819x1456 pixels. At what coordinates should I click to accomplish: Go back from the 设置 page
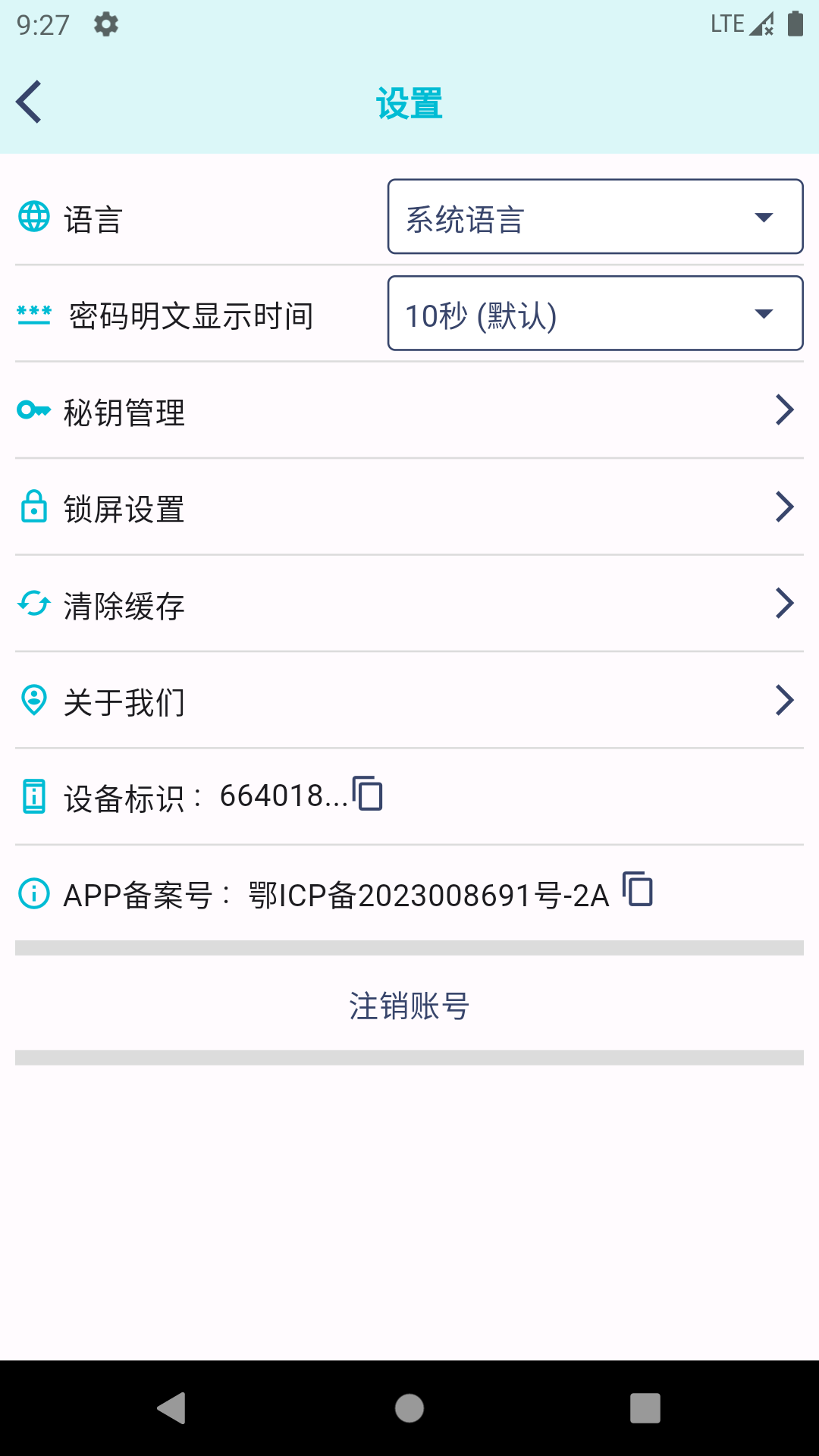pos(29,102)
